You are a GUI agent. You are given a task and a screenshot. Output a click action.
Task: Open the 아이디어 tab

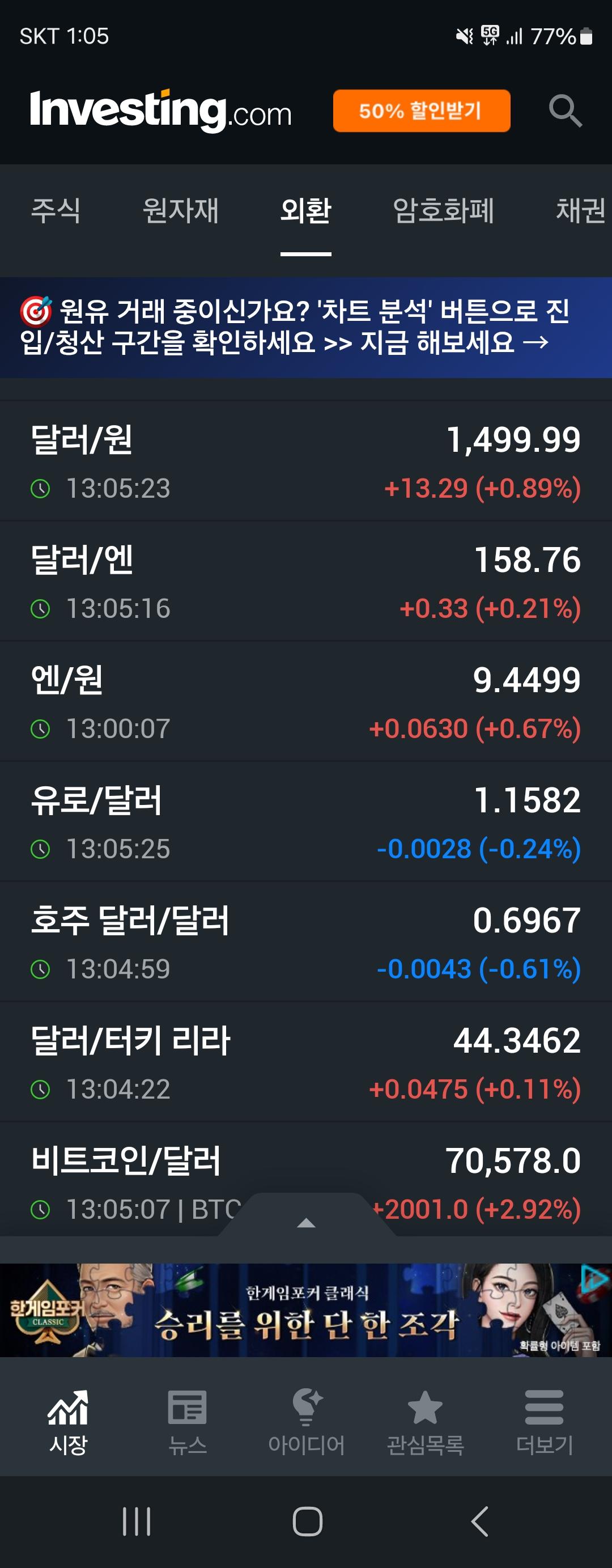pos(306,1421)
